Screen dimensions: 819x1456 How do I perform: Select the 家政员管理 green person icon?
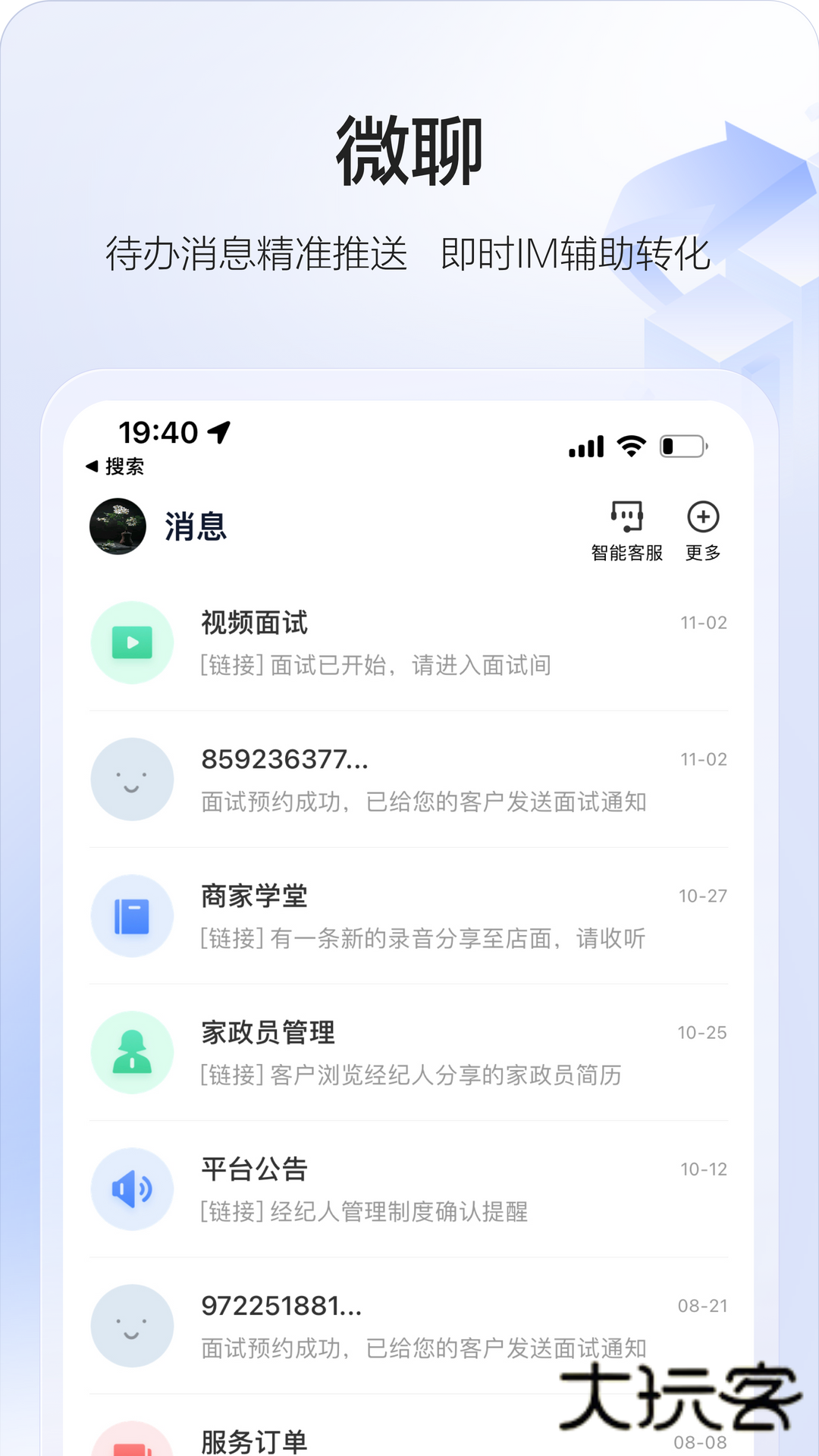pyautogui.click(x=131, y=1052)
